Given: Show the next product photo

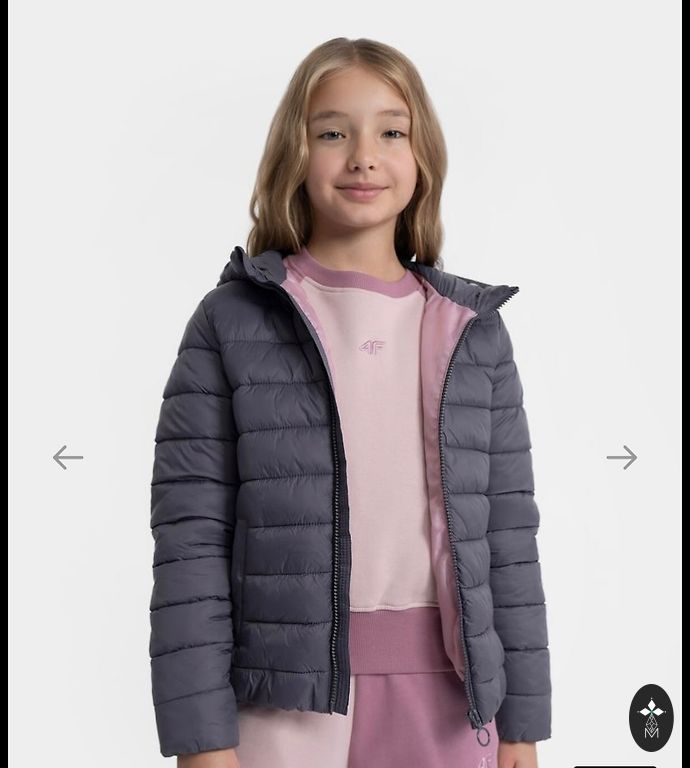Looking at the screenshot, I should 621,457.
